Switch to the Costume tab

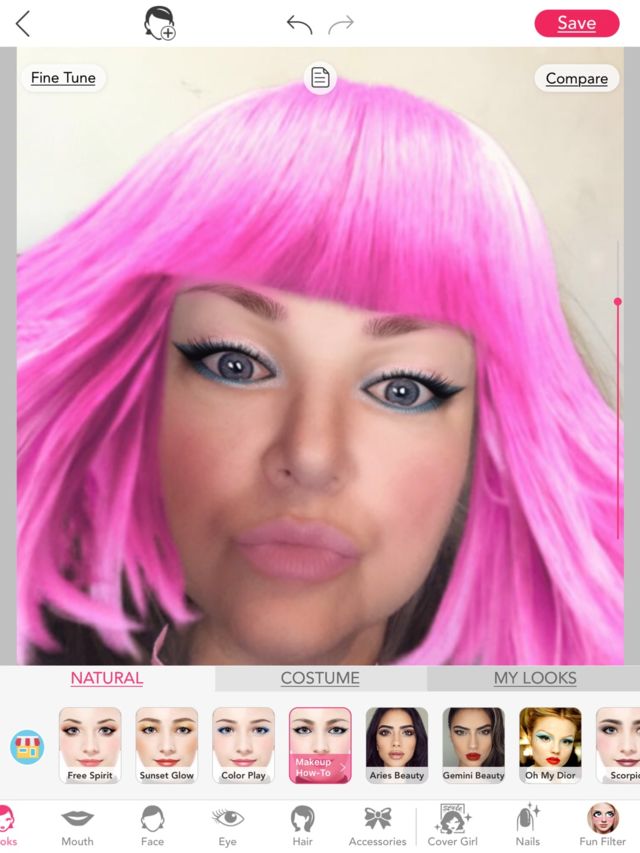tap(320, 678)
